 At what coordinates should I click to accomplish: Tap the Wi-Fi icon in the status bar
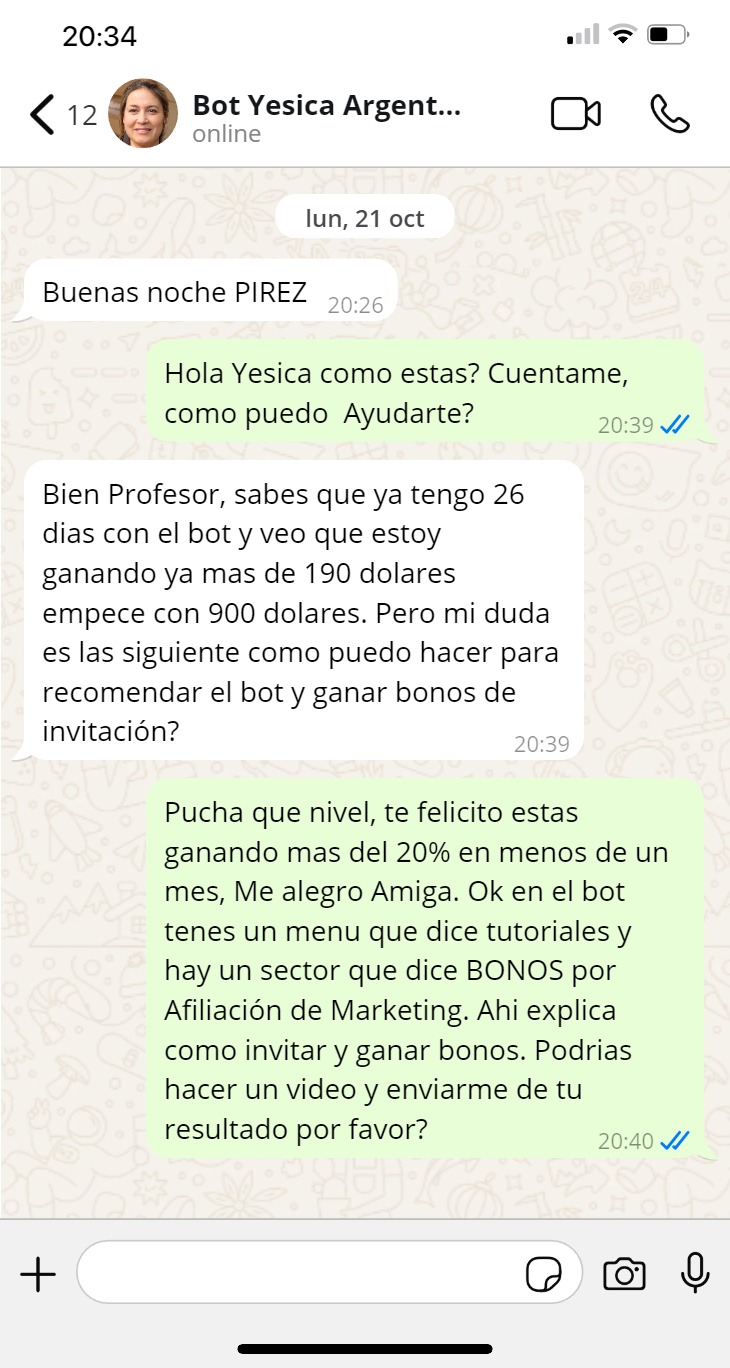[622, 33]
